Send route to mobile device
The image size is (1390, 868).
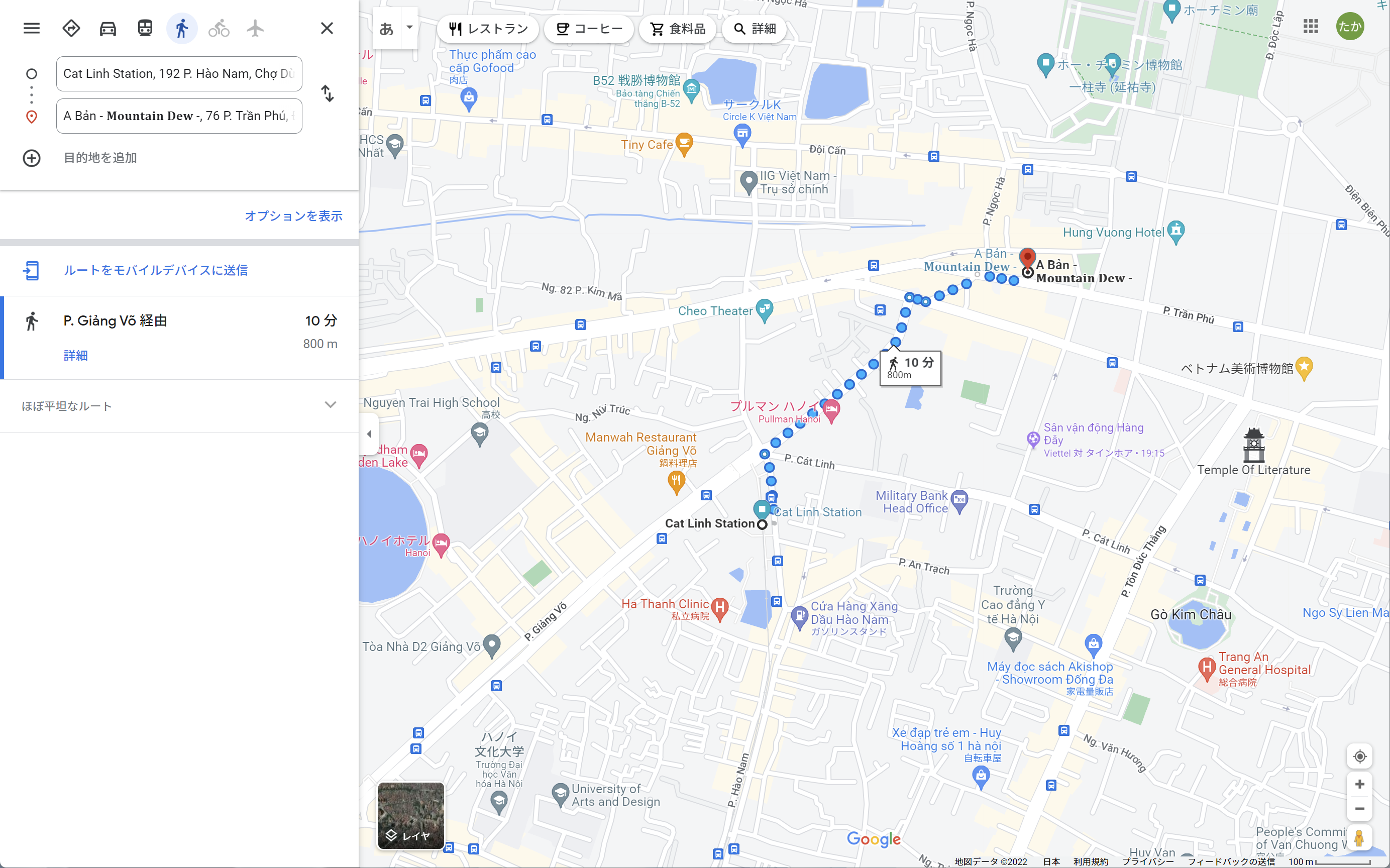click(155, 270)
